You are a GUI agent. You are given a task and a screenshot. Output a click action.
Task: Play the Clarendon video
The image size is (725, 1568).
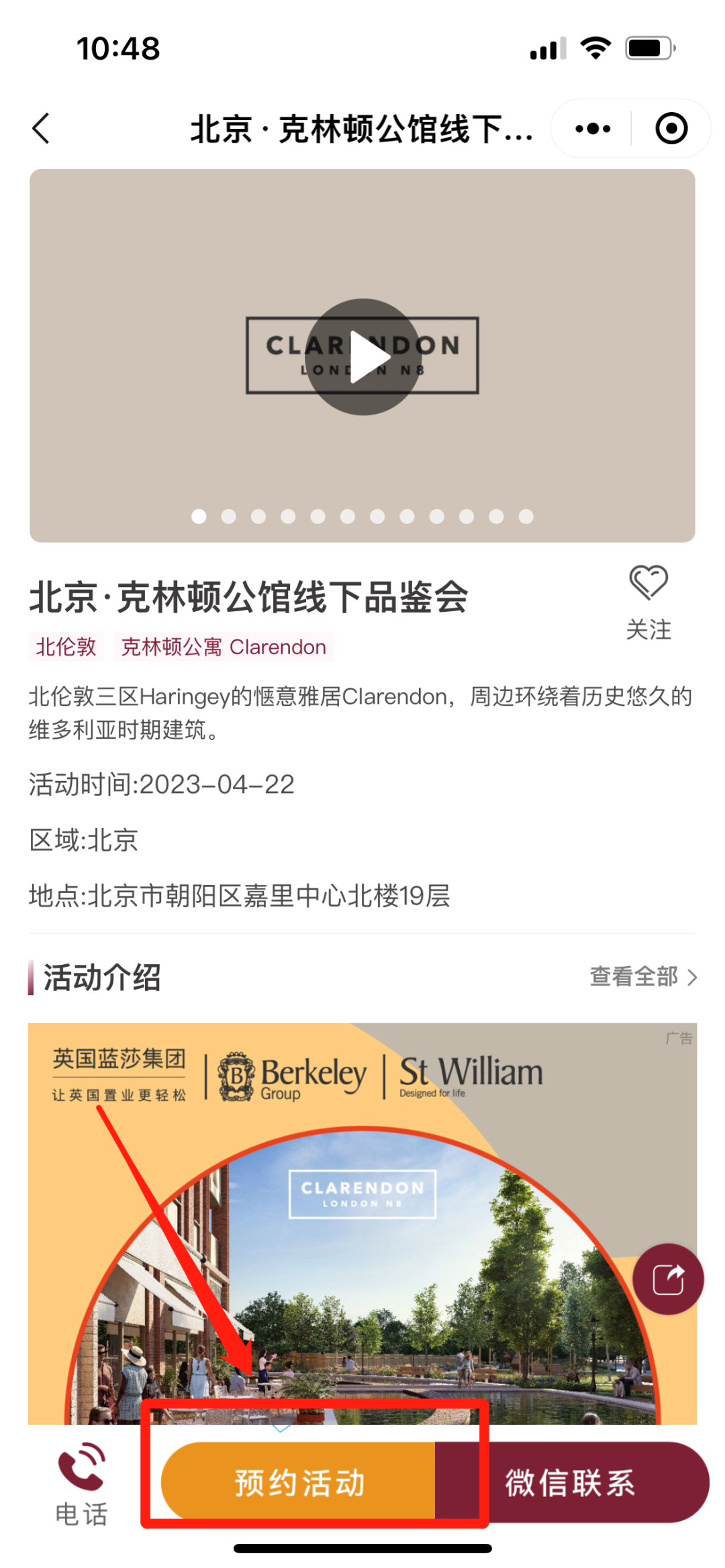(363, 356)
